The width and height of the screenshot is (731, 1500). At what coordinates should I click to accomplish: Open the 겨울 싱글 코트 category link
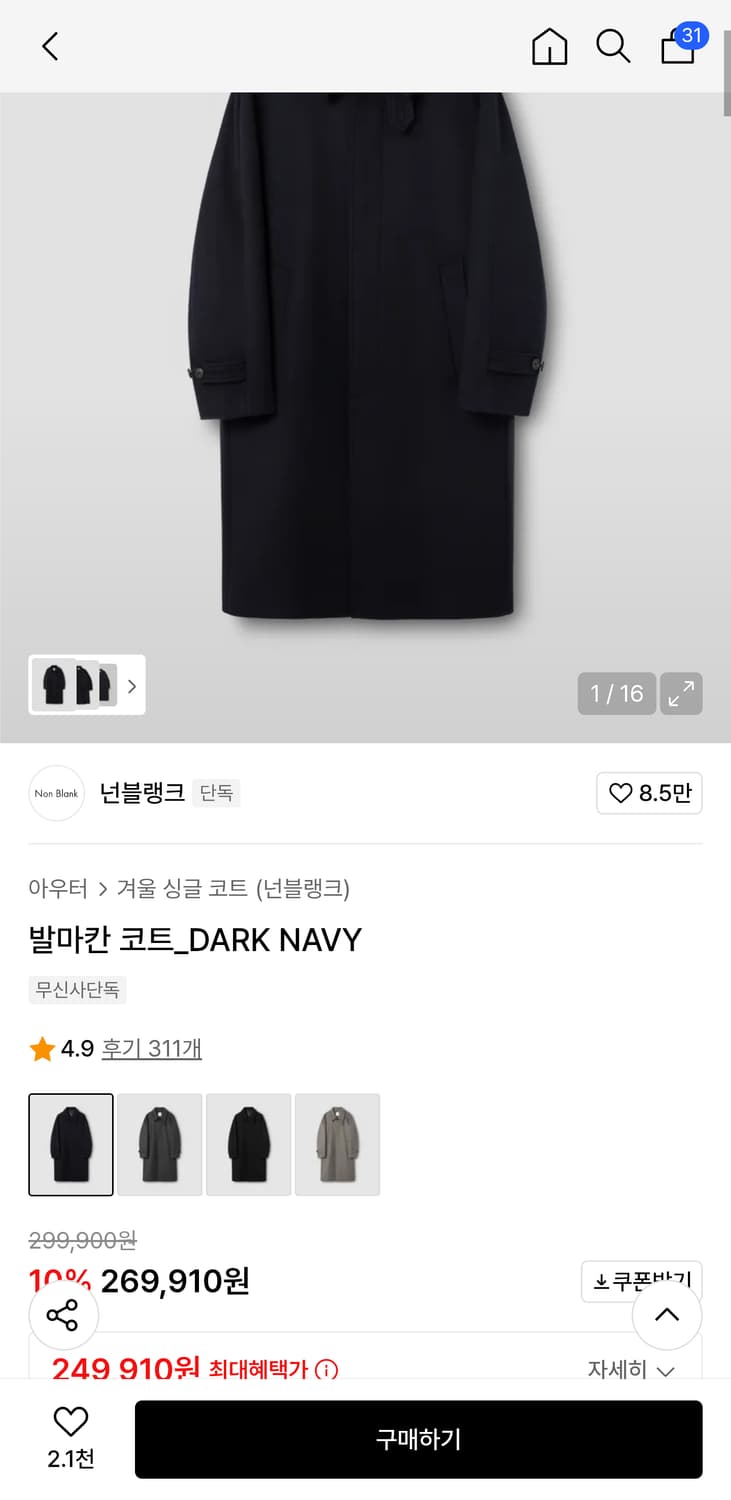[x=229, y=889]
